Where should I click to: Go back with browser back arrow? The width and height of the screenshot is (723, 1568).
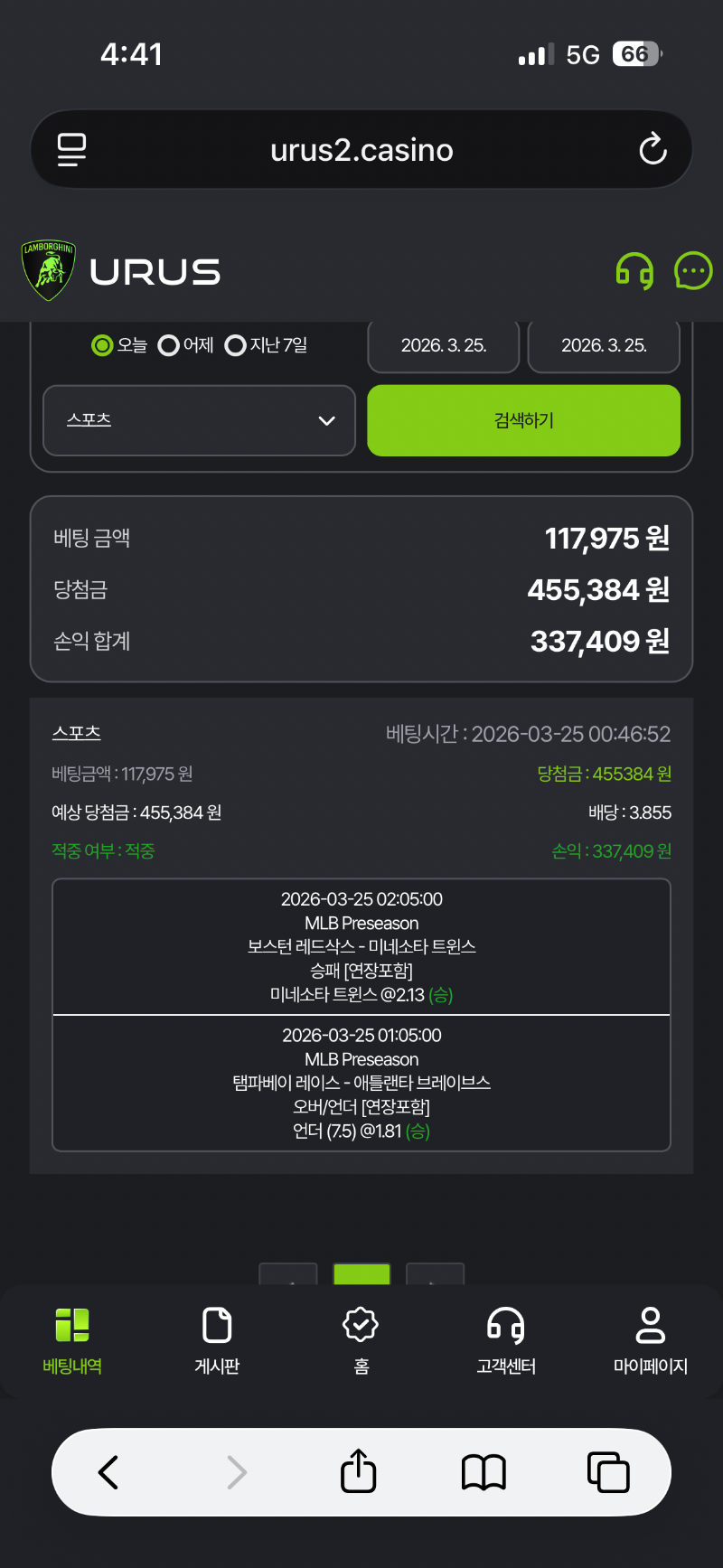[x=108, y=1472]
